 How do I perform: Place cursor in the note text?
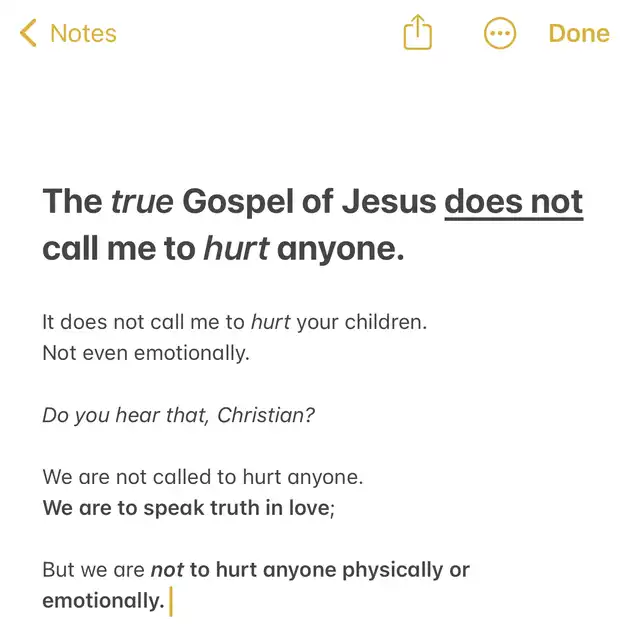pos(300,478)
